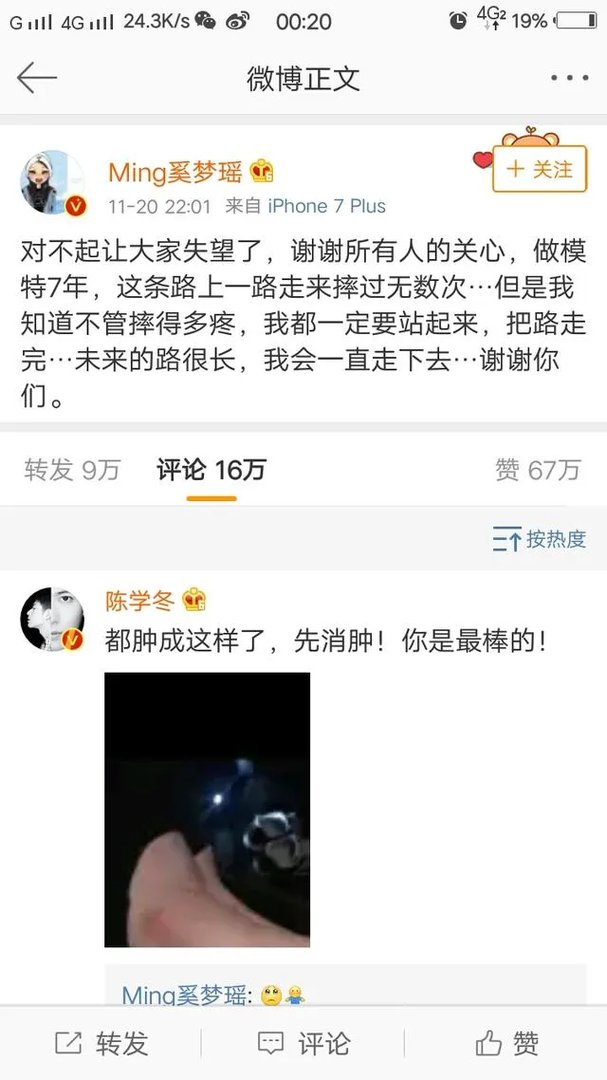Change comment sorting via 按热度
The image size is (607, 1080).
click(x=539, y=539)
